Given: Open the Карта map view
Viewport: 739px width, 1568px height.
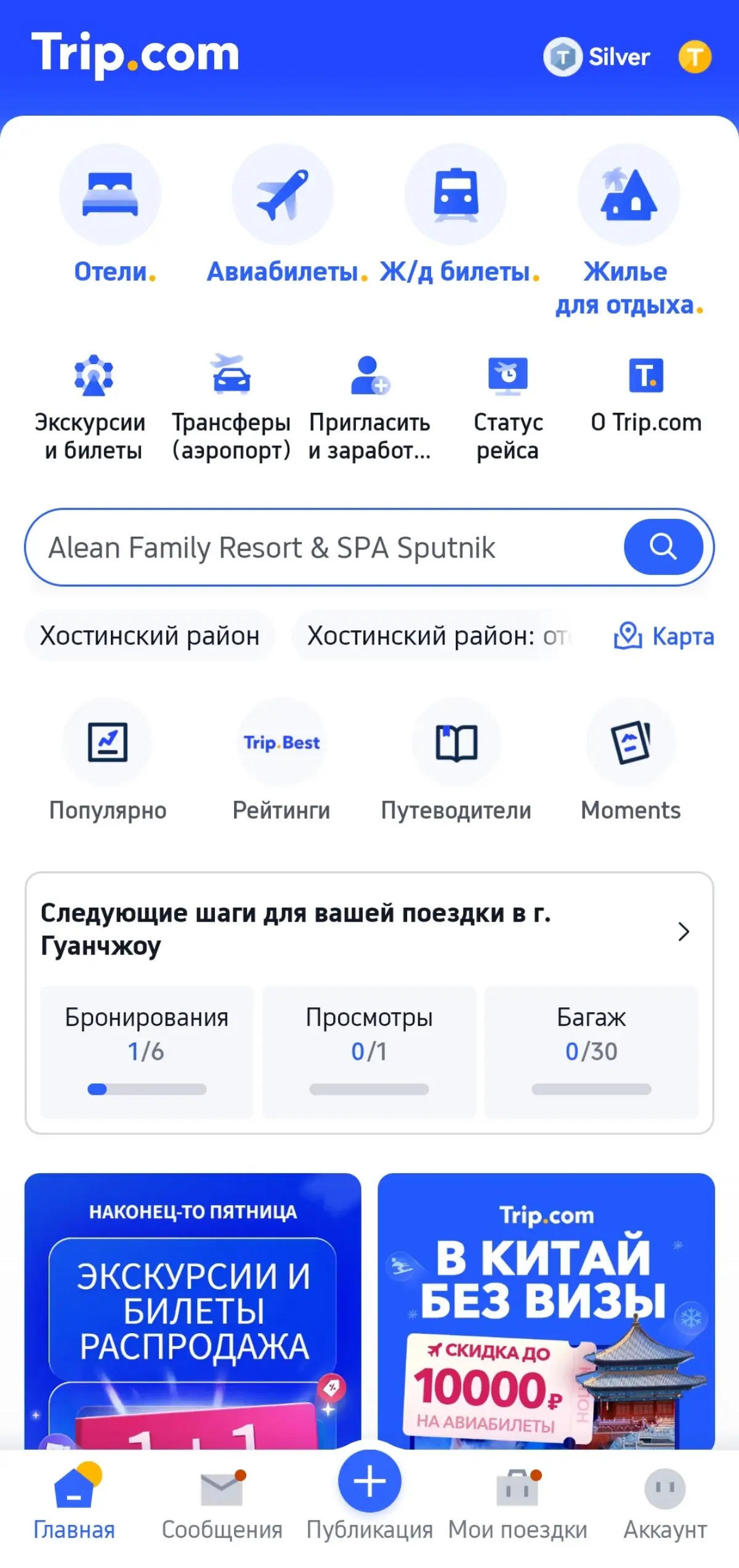Looking at the screenshot, I should point(664,637).
